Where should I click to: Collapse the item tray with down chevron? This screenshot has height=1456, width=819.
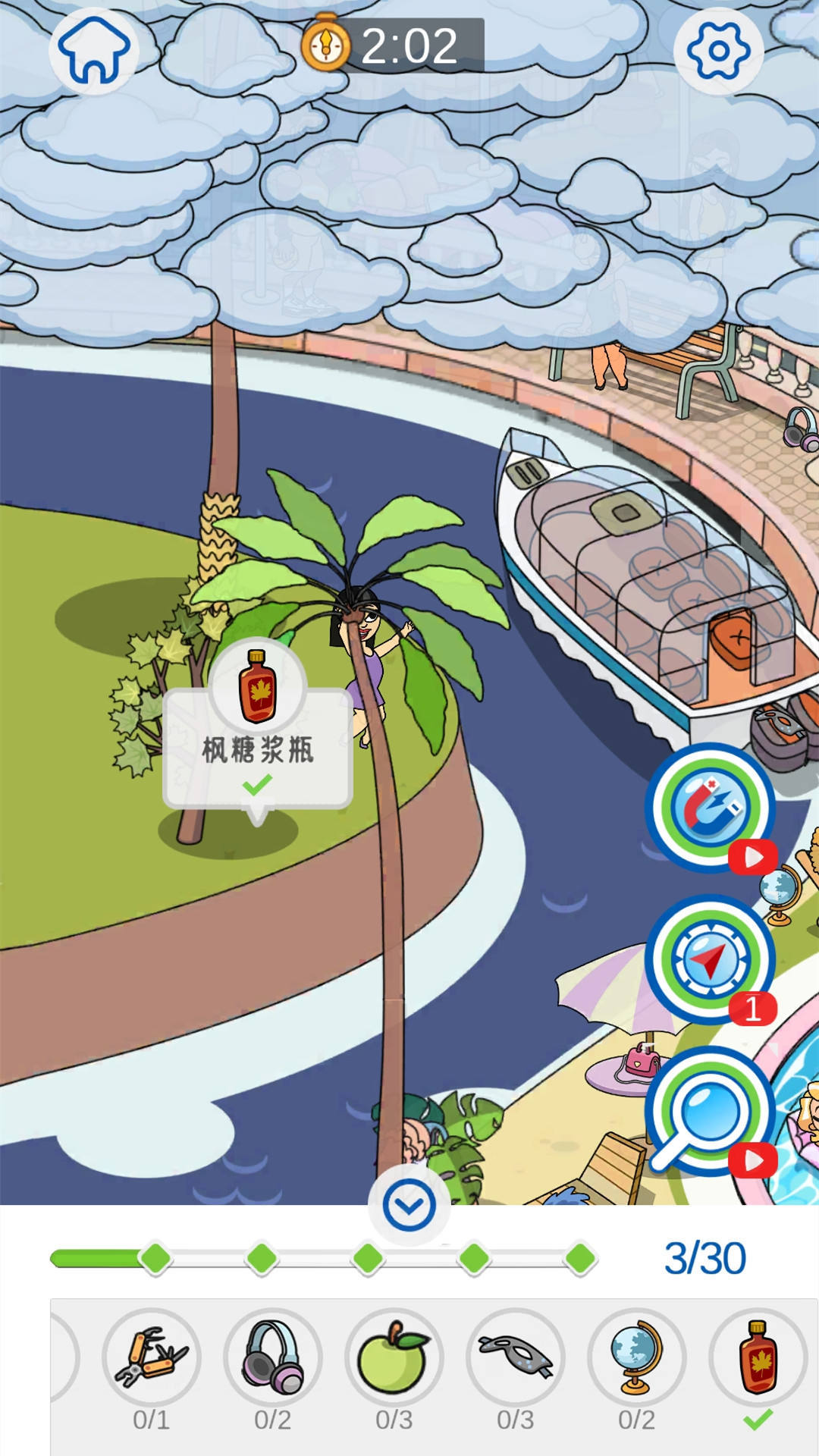pyautogui.click(x=409, y=1206)
